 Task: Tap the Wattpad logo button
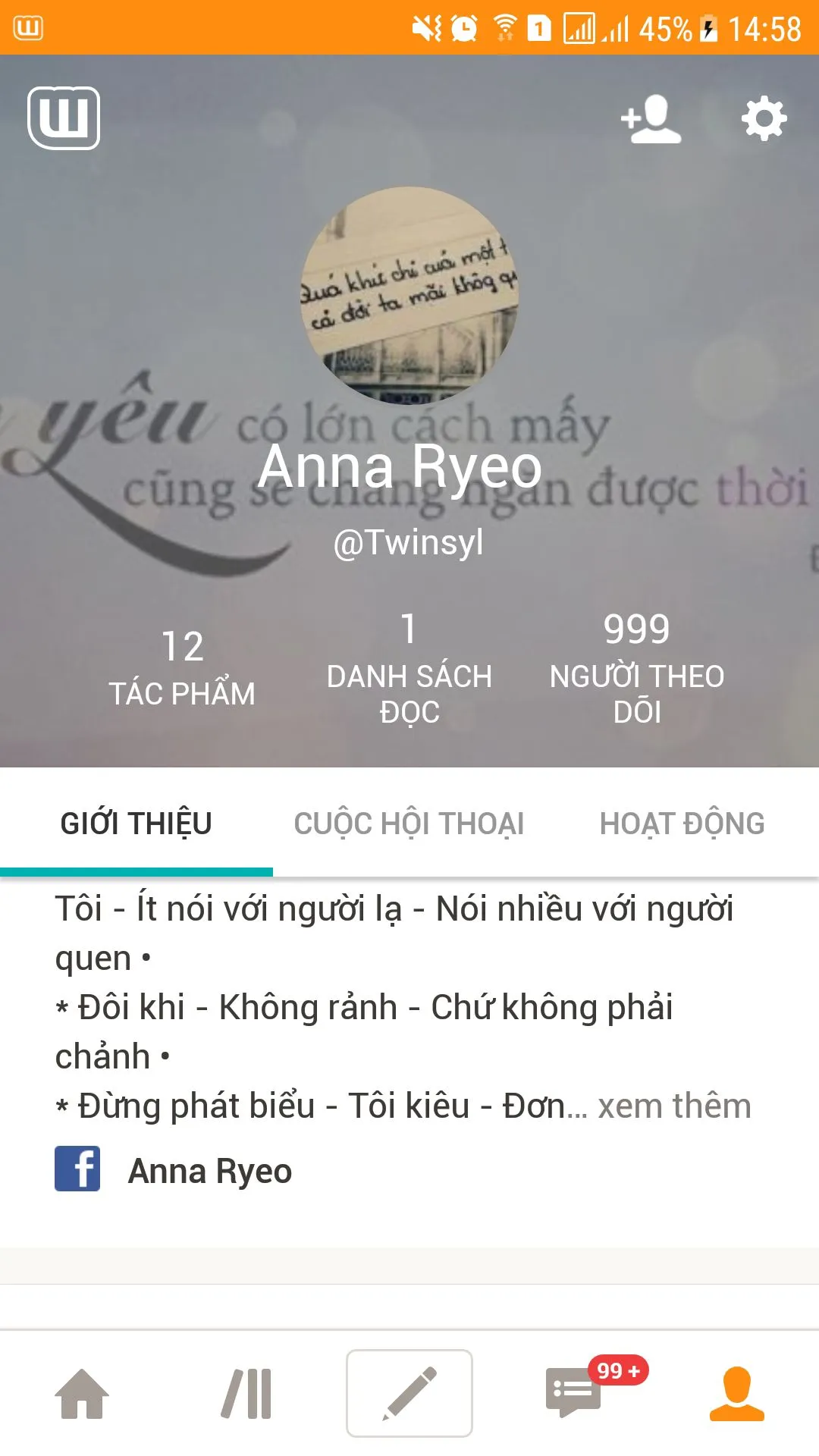[x=64, y=118]
